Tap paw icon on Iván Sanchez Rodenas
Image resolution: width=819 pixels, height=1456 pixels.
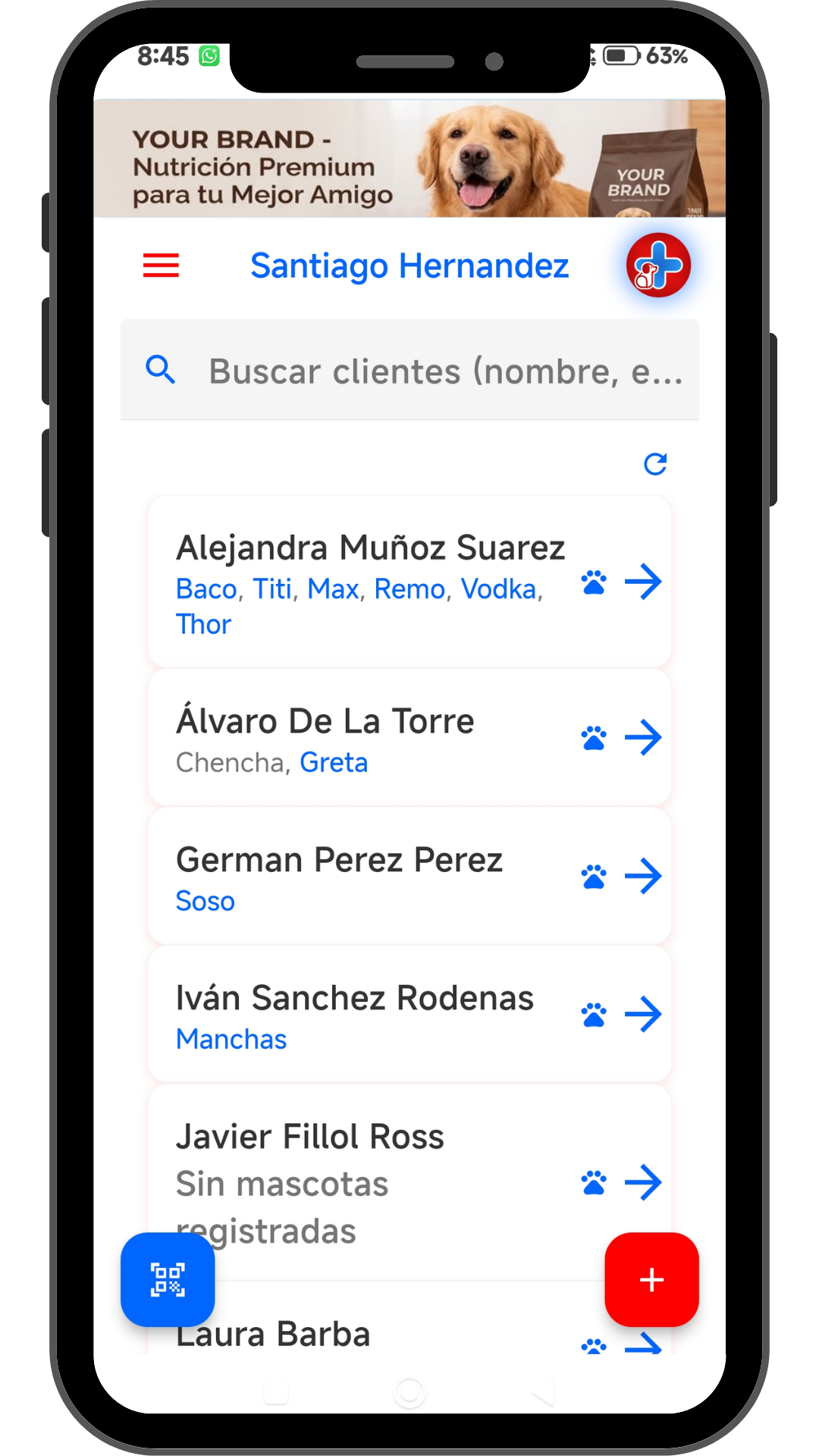(594, 1015)
